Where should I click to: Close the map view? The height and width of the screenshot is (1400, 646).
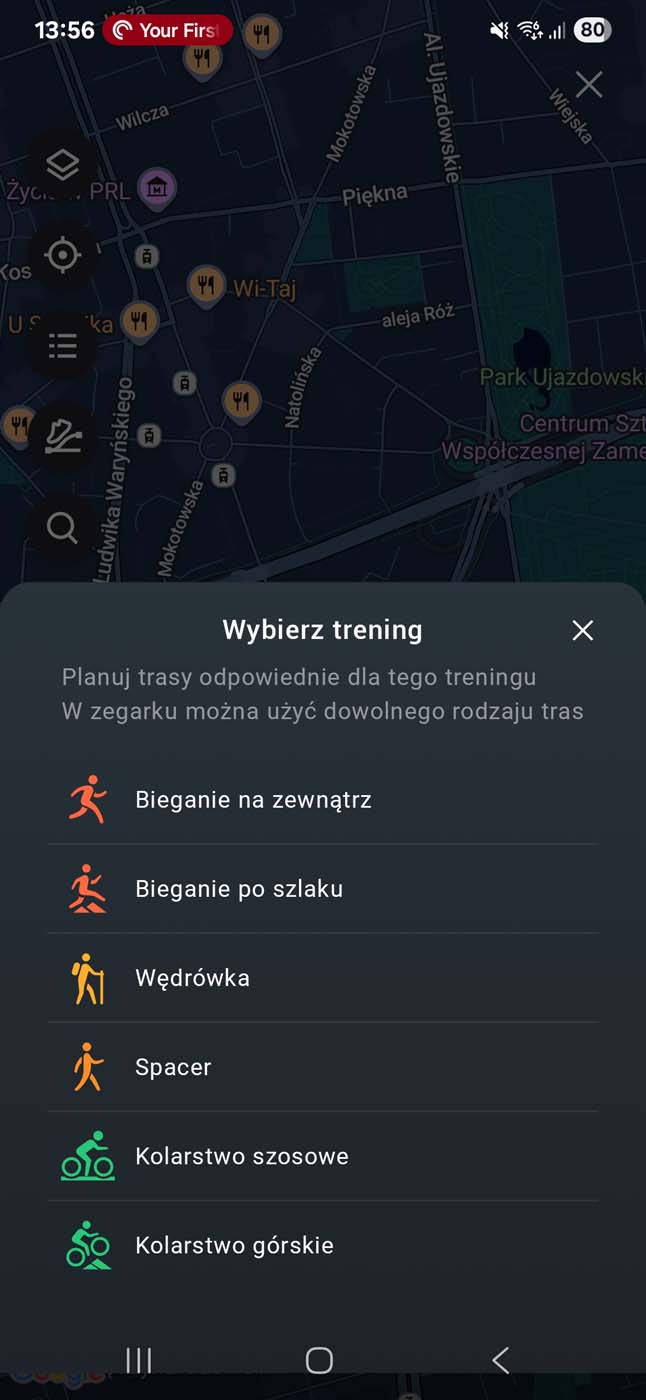click(x=589, y=85)
